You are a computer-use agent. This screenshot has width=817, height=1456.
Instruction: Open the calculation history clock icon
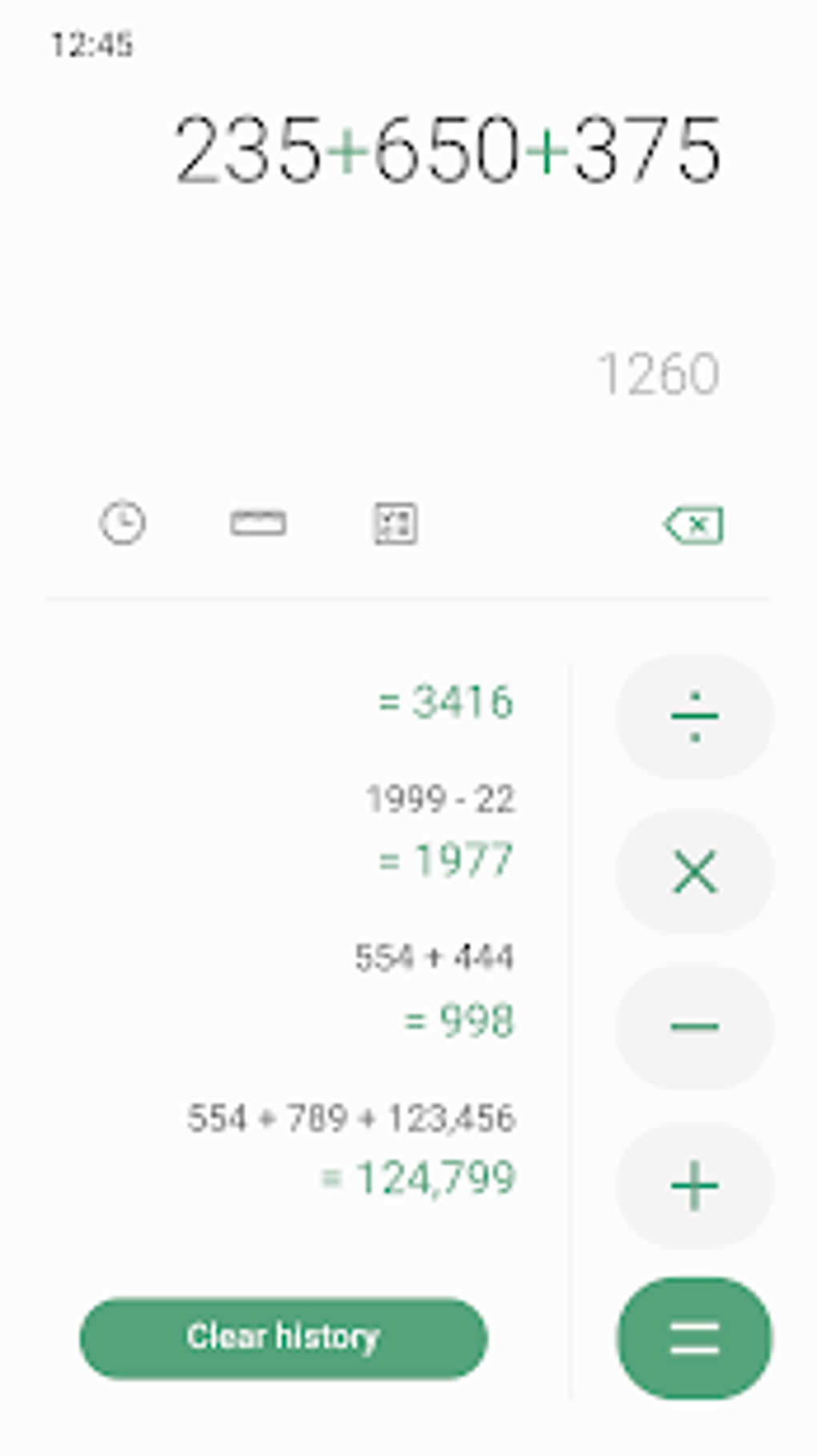point(122,523)
